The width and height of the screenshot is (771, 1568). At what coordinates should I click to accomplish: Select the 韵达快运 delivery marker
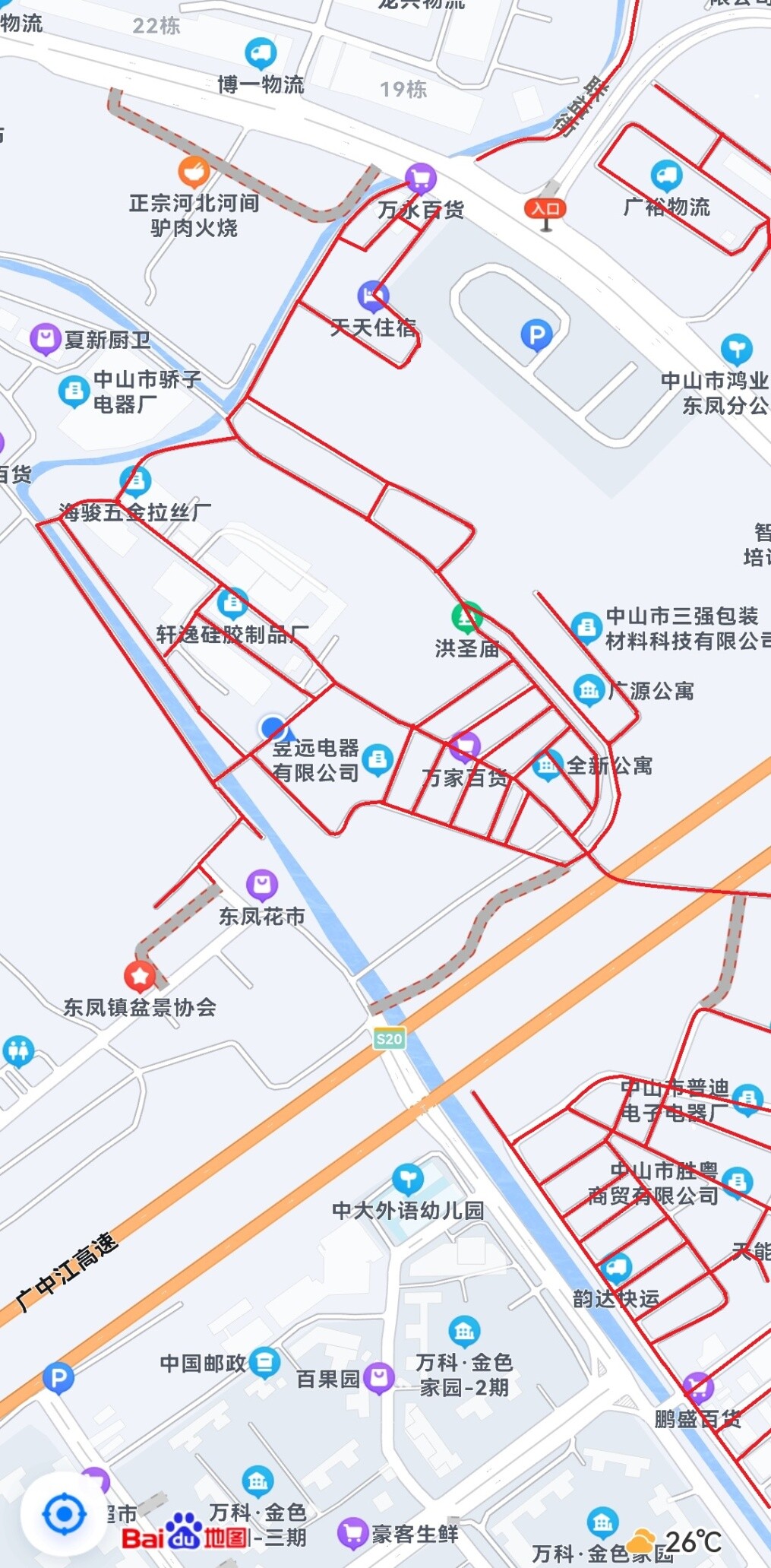[x=616, y=1268]
